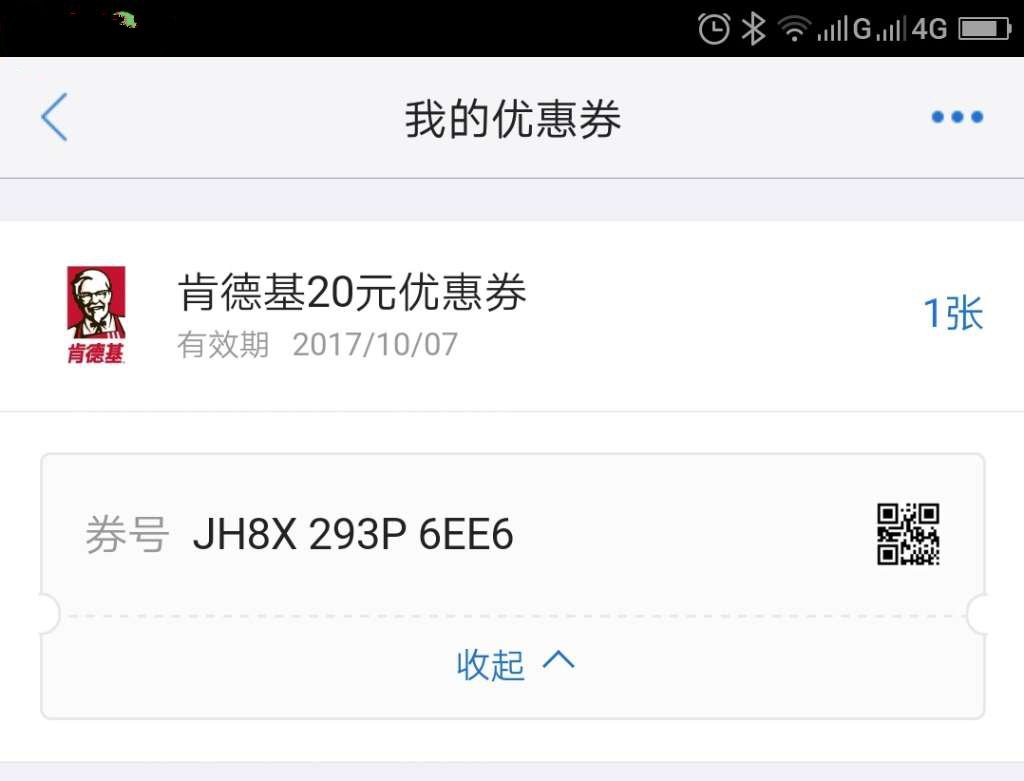Collapse the coupon details with 收起
1024x781 pixels.
(x=514, y=663)
